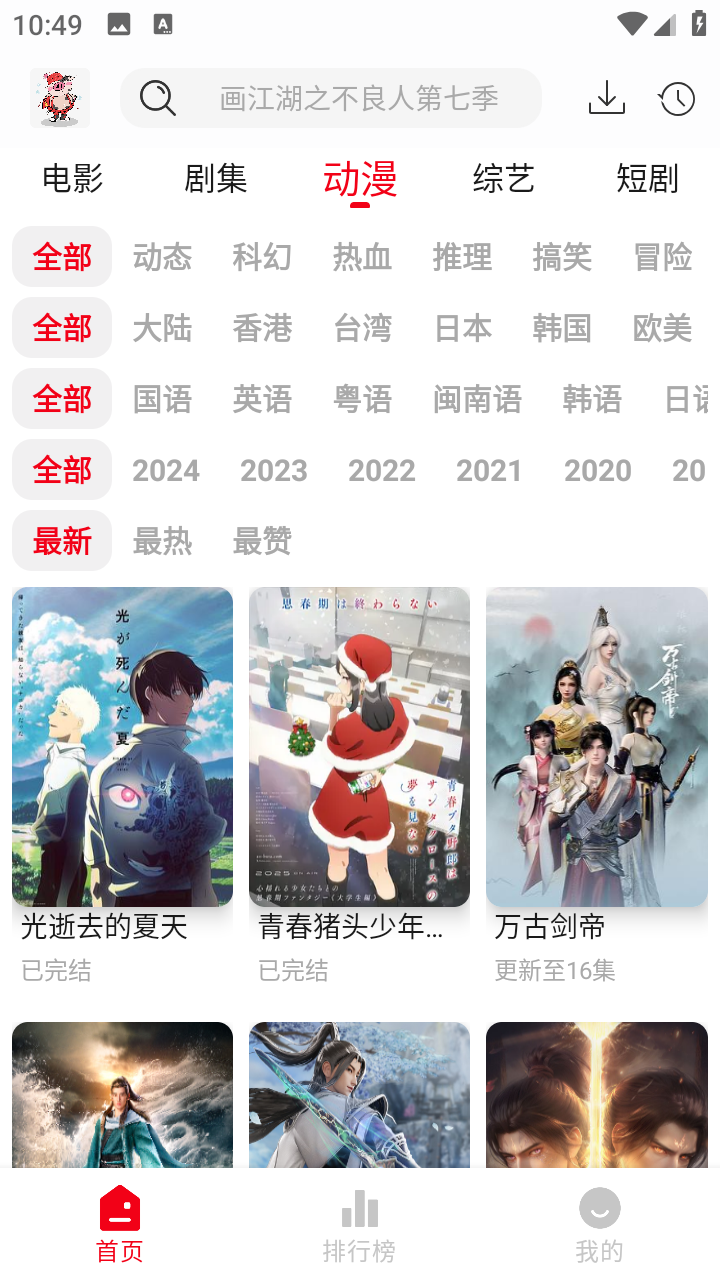Open the download manager icon

606,98
